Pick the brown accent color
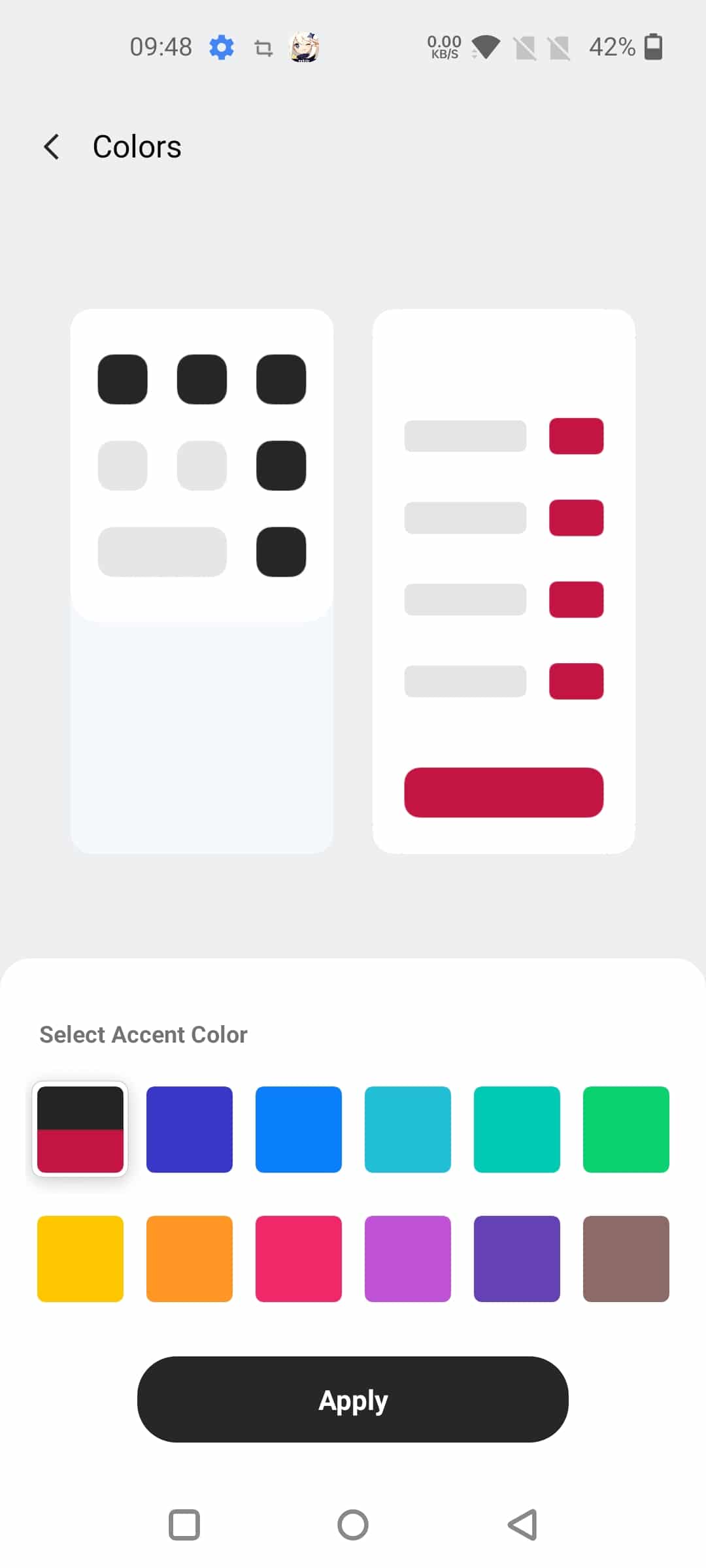The height and width of the screenshot is (1568, 706). (x=626, y=1258)
